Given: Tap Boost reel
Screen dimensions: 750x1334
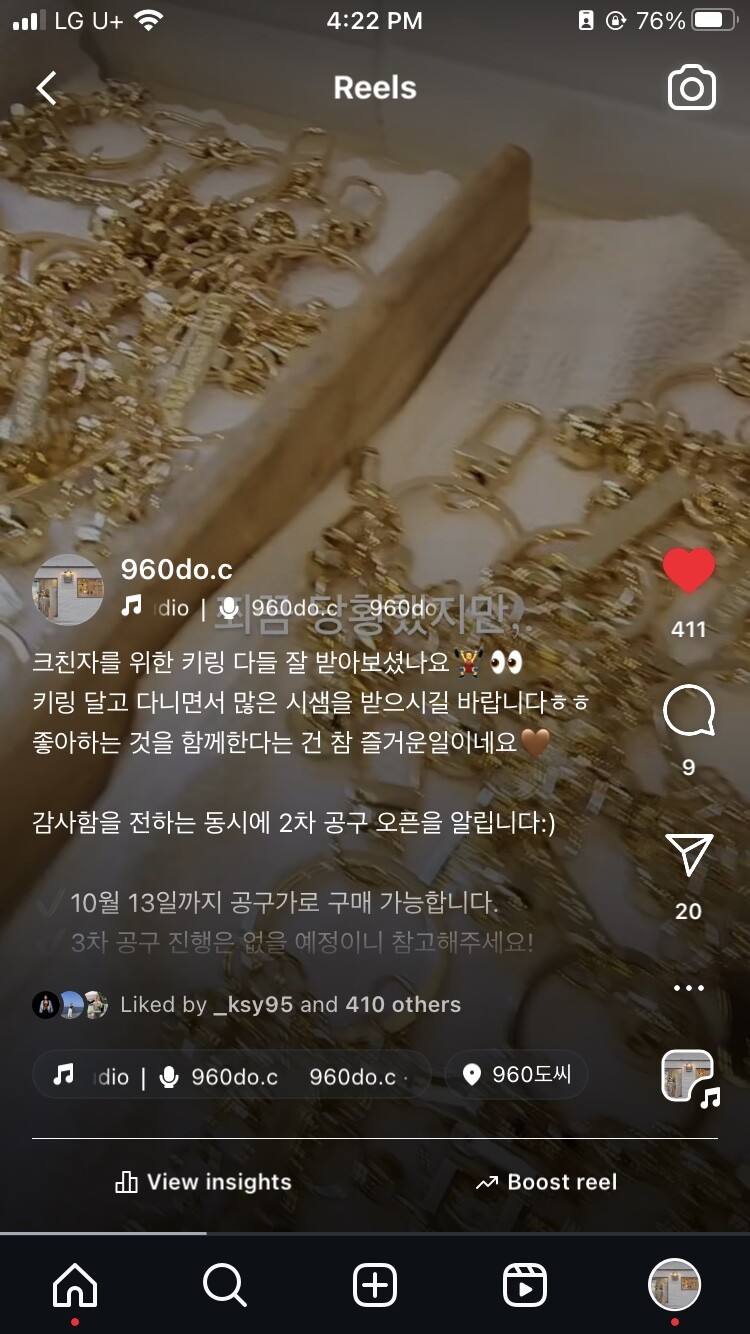Looking at the screenshot, I should pyautogui.click(x=546, y=1182).
